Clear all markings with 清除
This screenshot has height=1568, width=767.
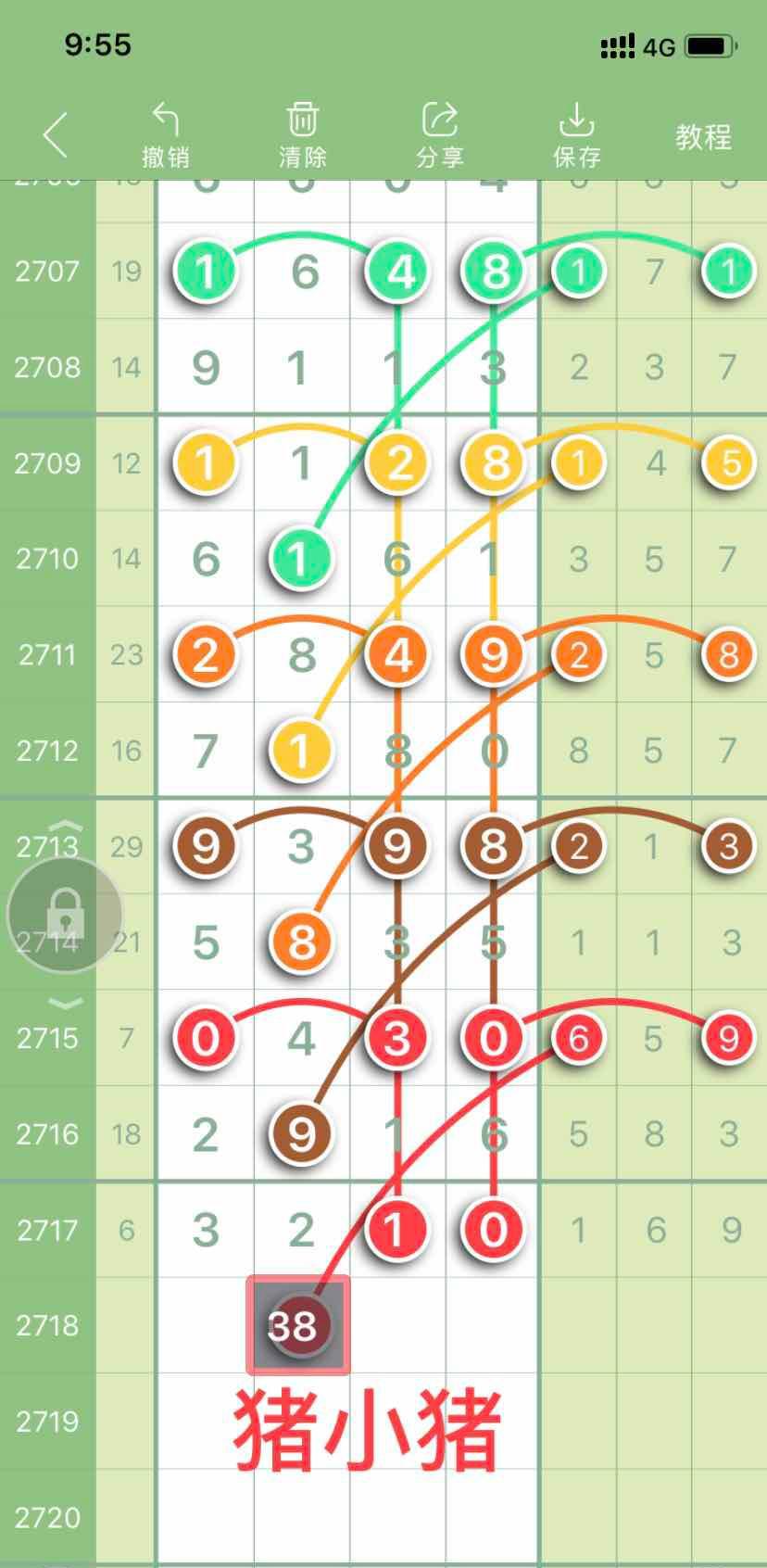point(303,135)
